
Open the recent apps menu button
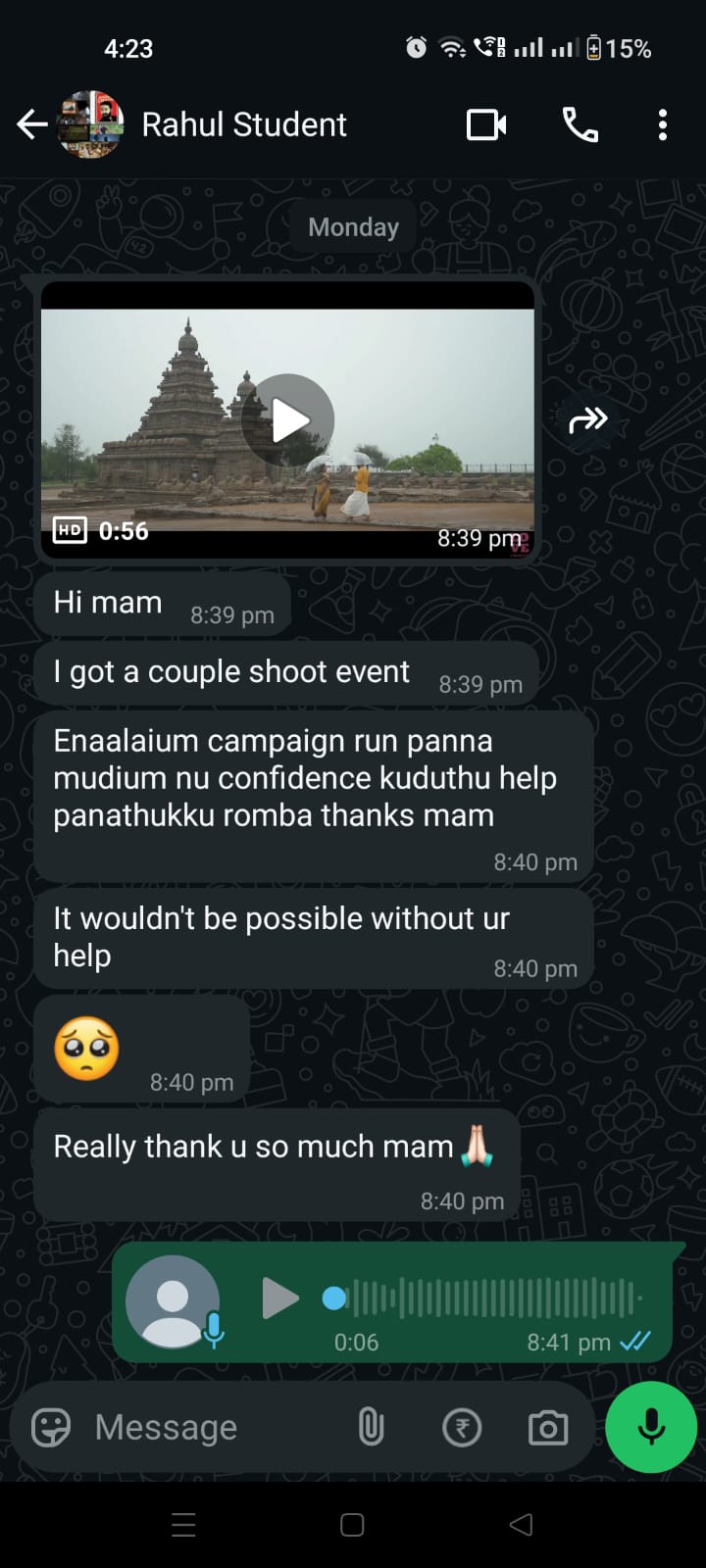tap(183, 1525)
